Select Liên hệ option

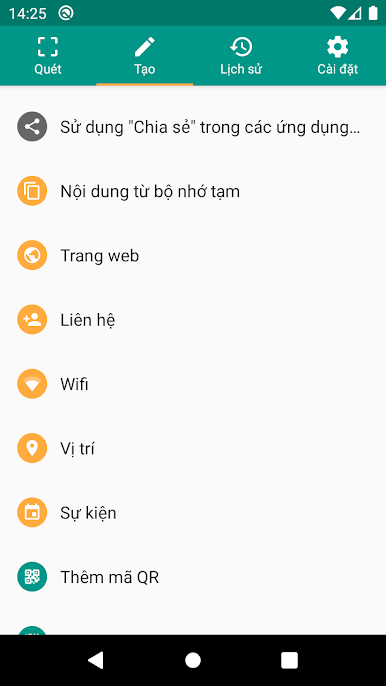[x=193, y=320]
